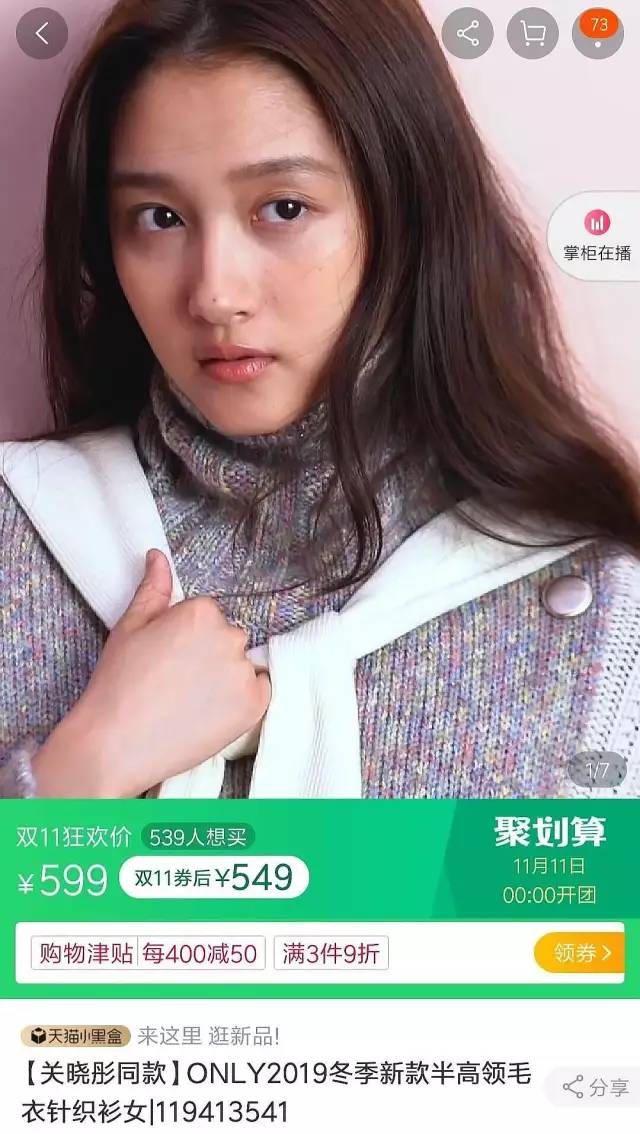Open the shopping cart
The width and height of the screenshot is (640, 1134).
[532, 33]
